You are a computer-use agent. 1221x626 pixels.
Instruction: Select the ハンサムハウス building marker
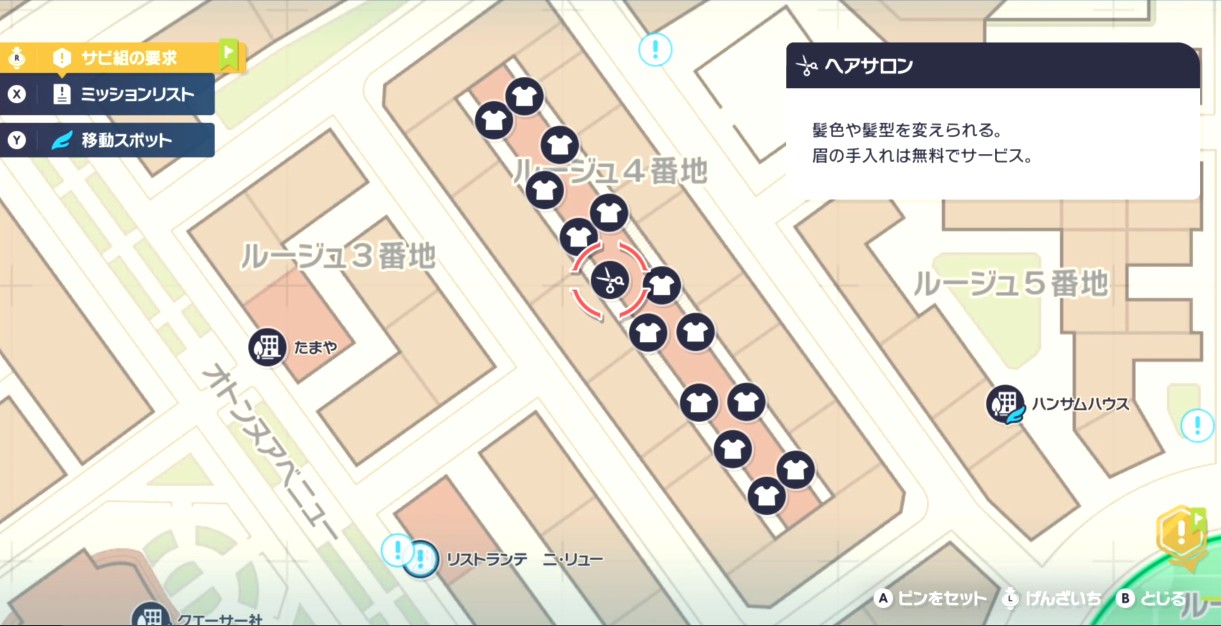coord(1005,404)
